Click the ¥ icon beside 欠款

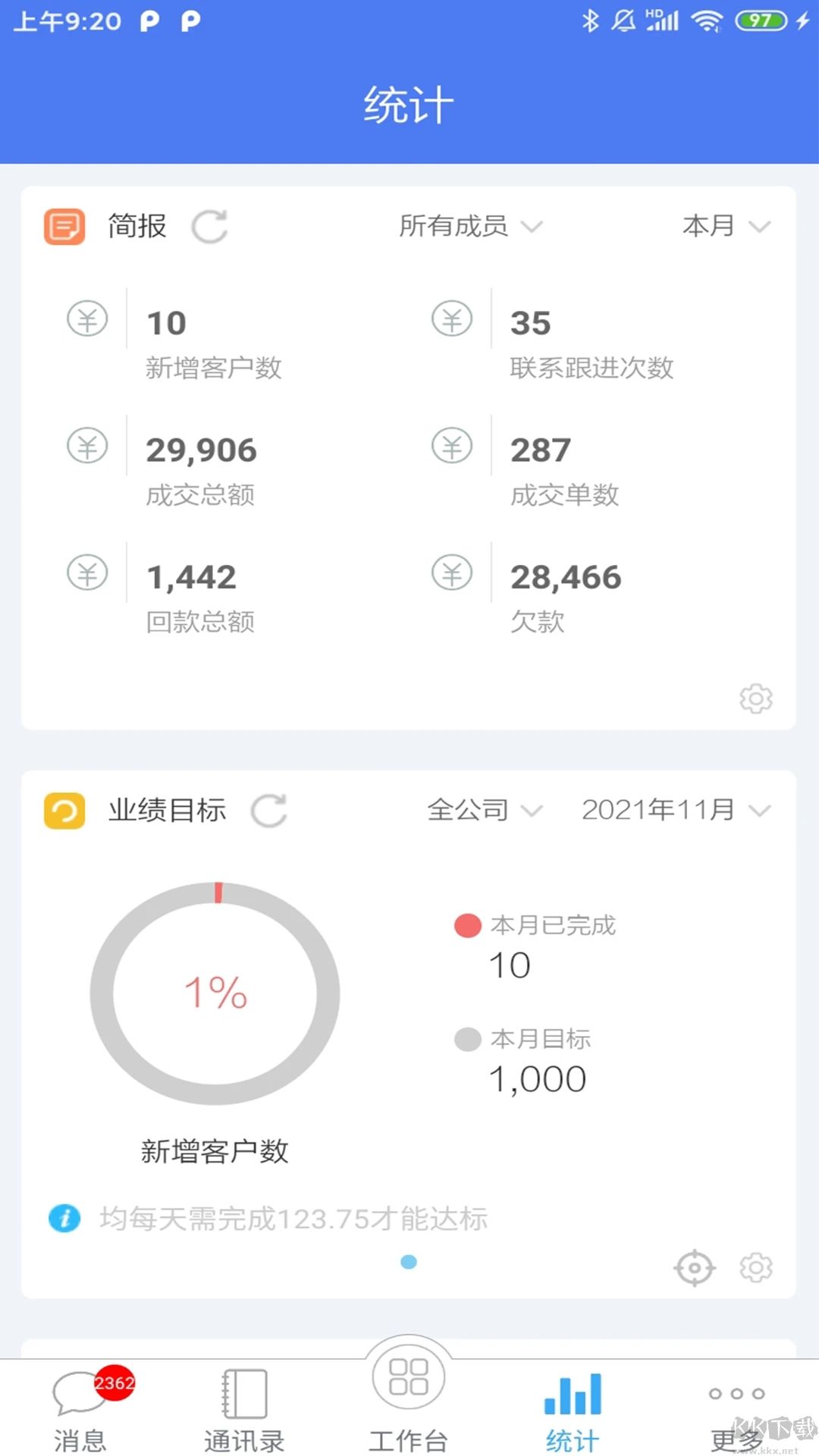[x=453, y=573]
